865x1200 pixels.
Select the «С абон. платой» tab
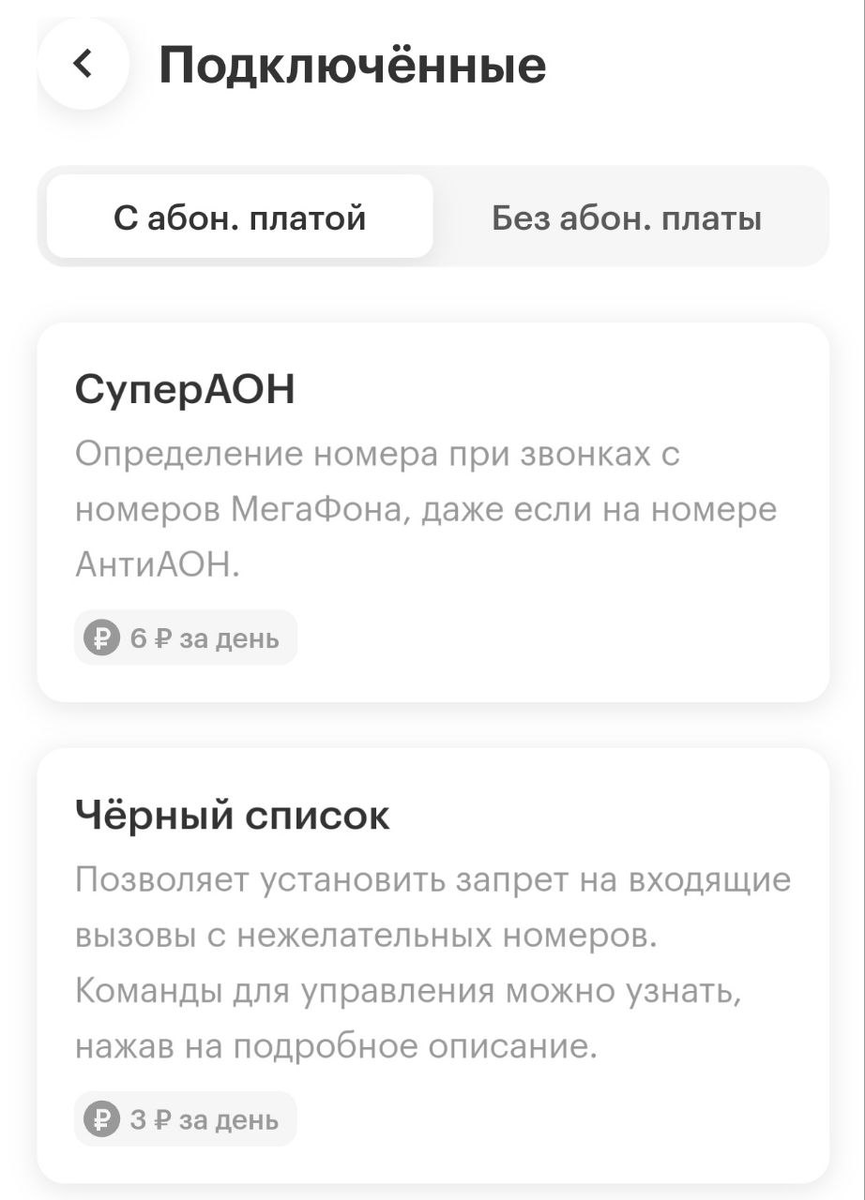click(x=240, y=218)
